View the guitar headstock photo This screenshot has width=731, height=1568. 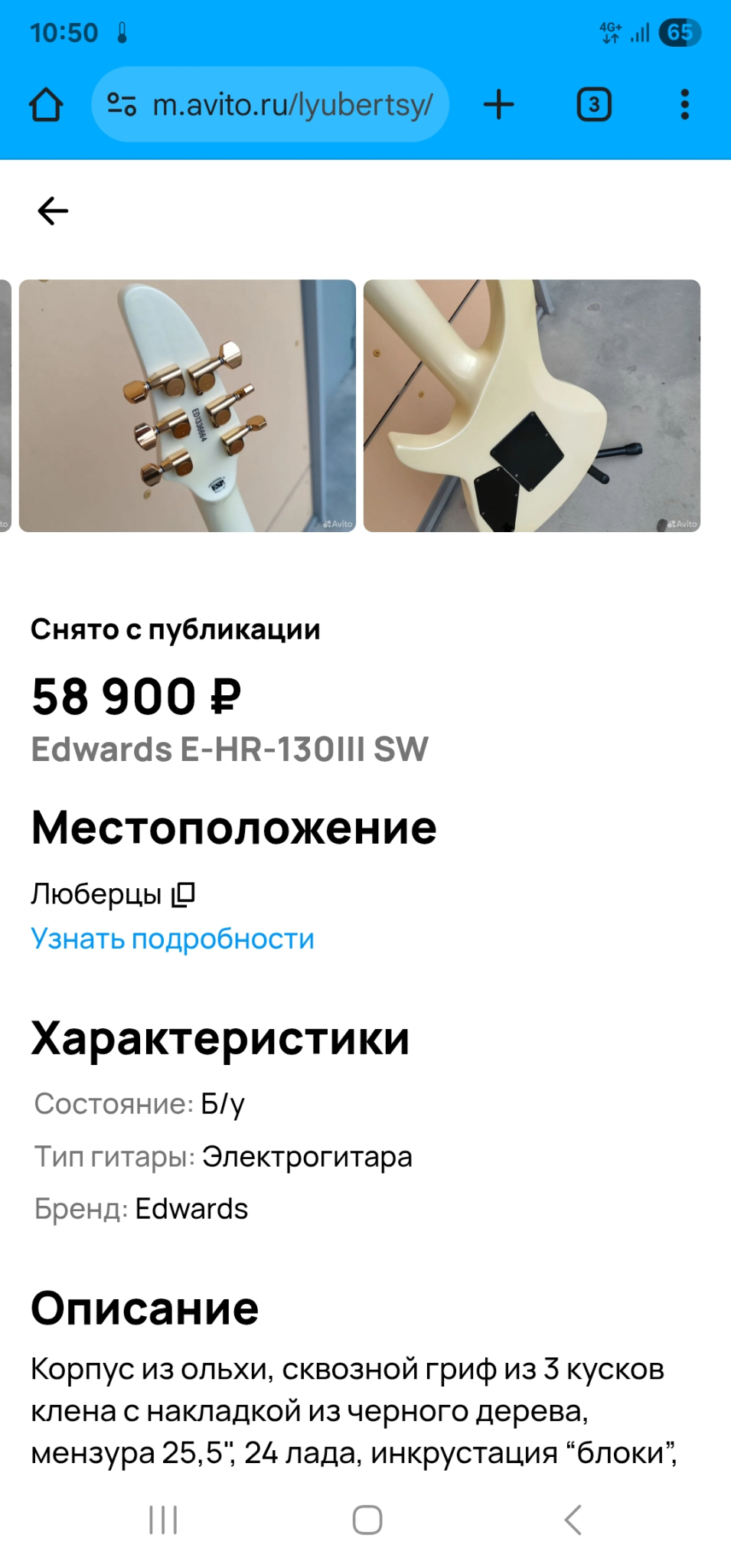pyautogui.click(x=188, y=406)
